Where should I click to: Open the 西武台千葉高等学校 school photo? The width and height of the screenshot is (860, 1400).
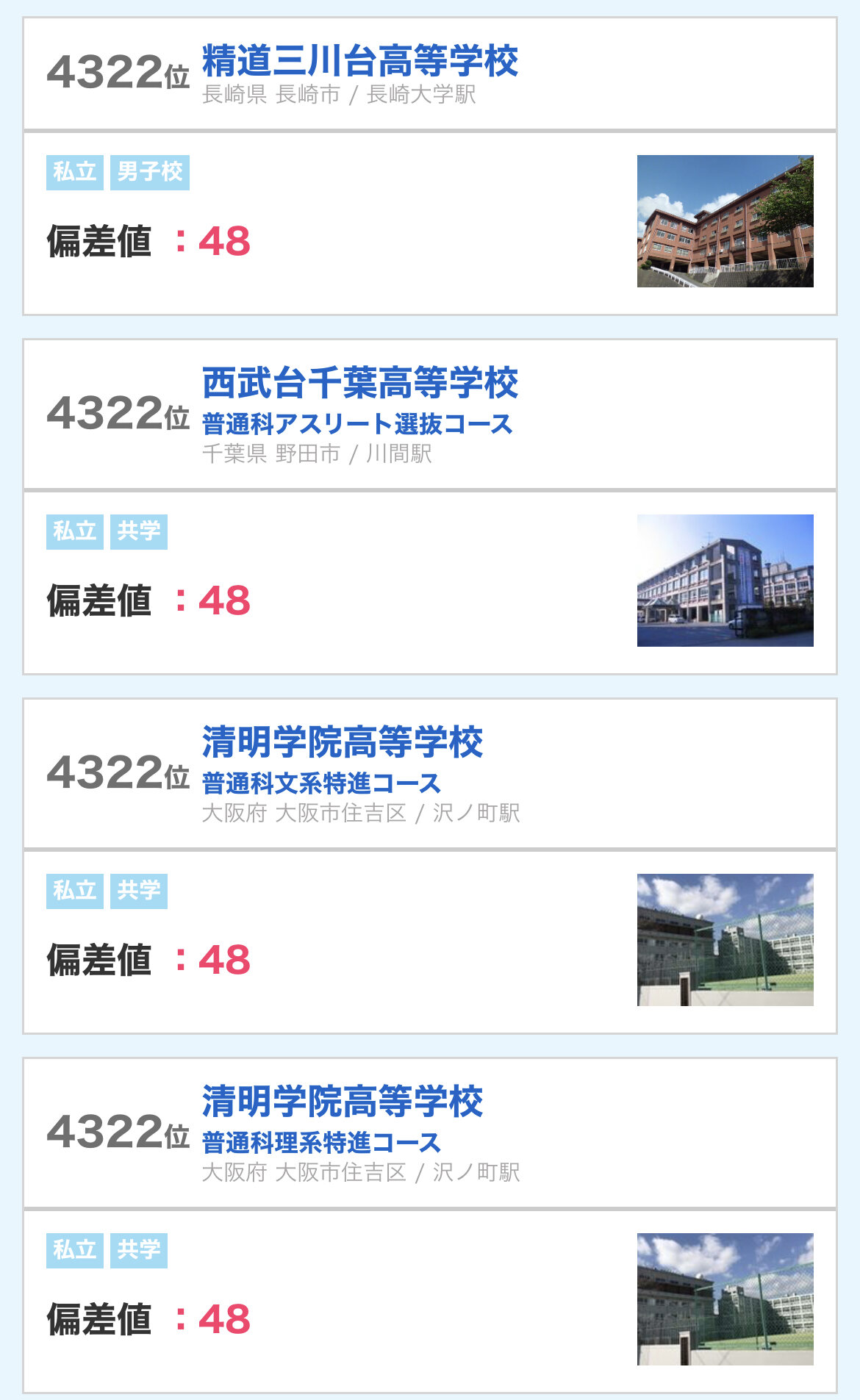(725, 581)
